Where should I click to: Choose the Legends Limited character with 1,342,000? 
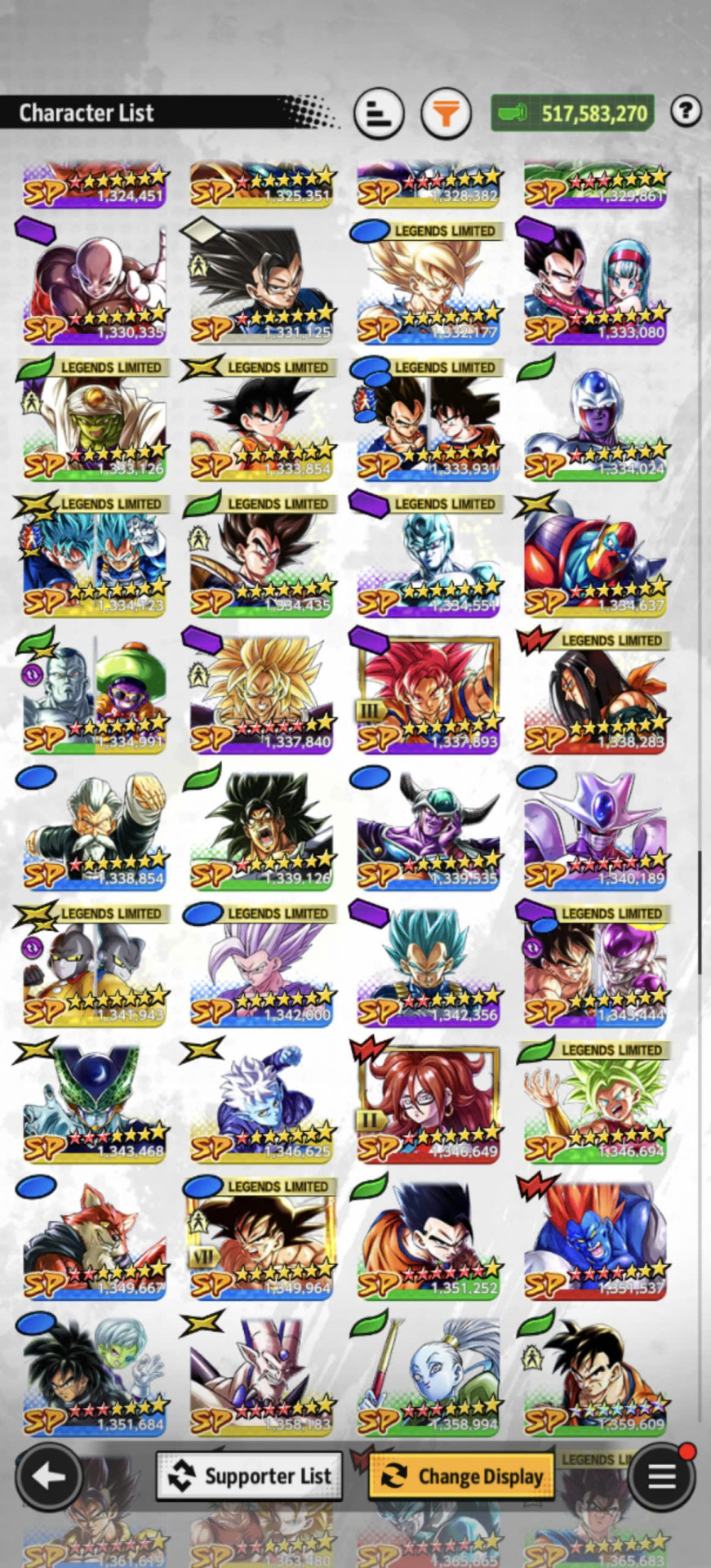261,964
